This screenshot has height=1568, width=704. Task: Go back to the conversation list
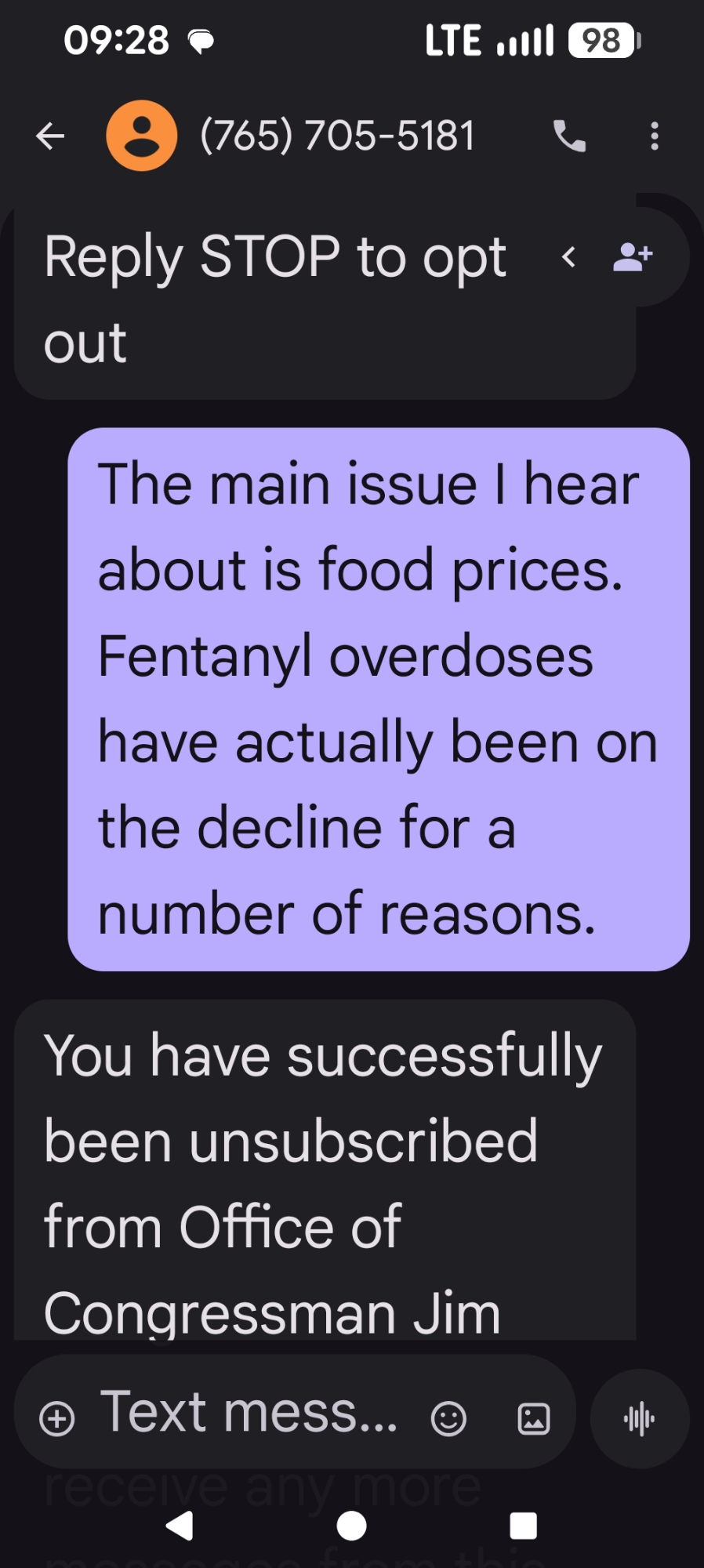pyautogui.click(x=50, y=136)
